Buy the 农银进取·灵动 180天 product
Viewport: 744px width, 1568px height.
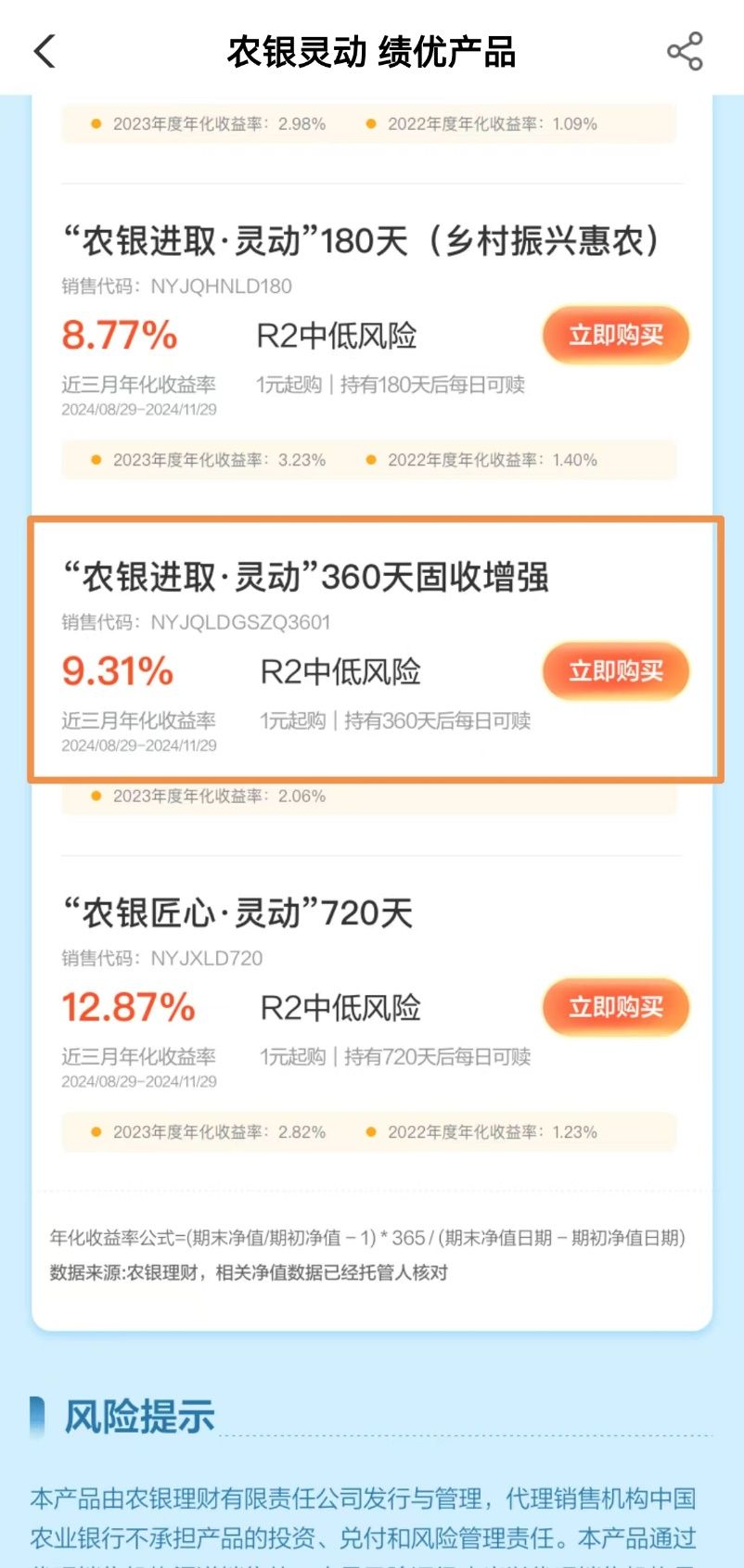(615, 336)
